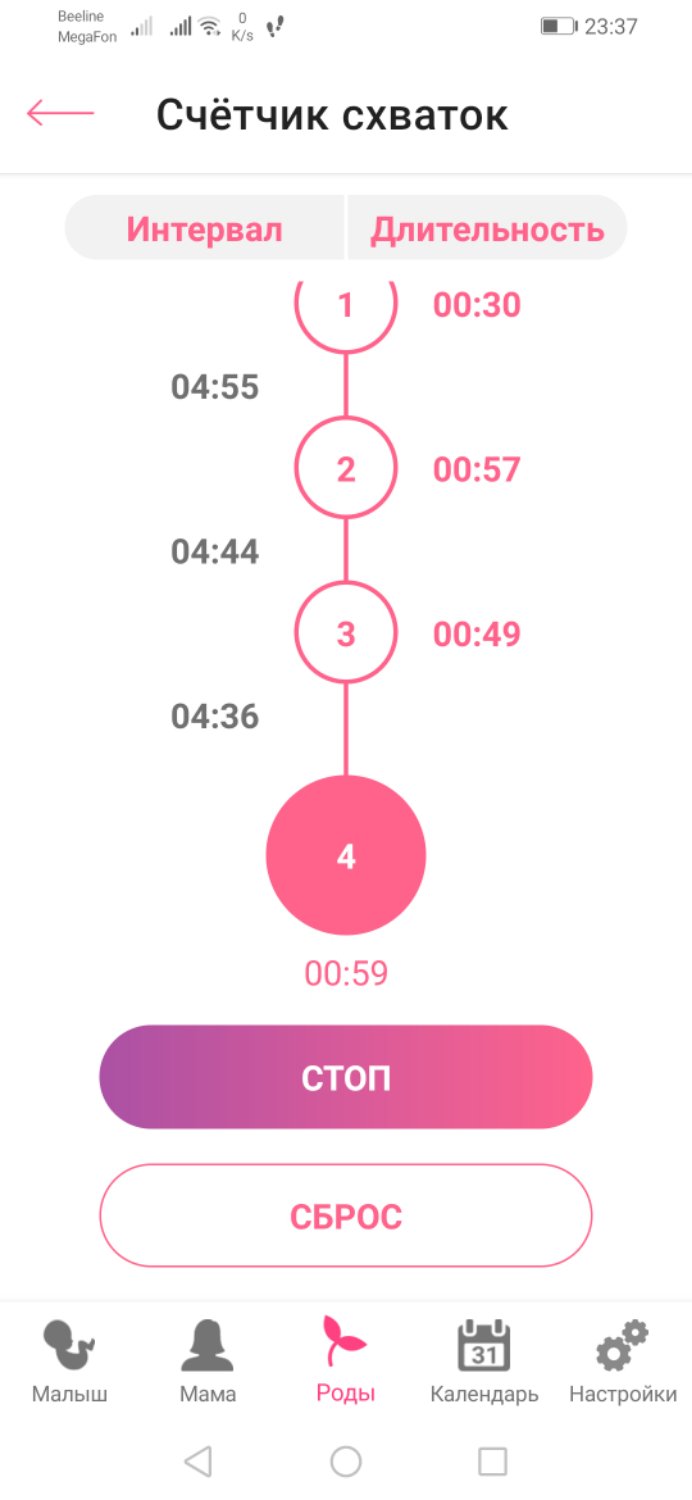
Task: Open system recent apps
Action: [493, 1461]
